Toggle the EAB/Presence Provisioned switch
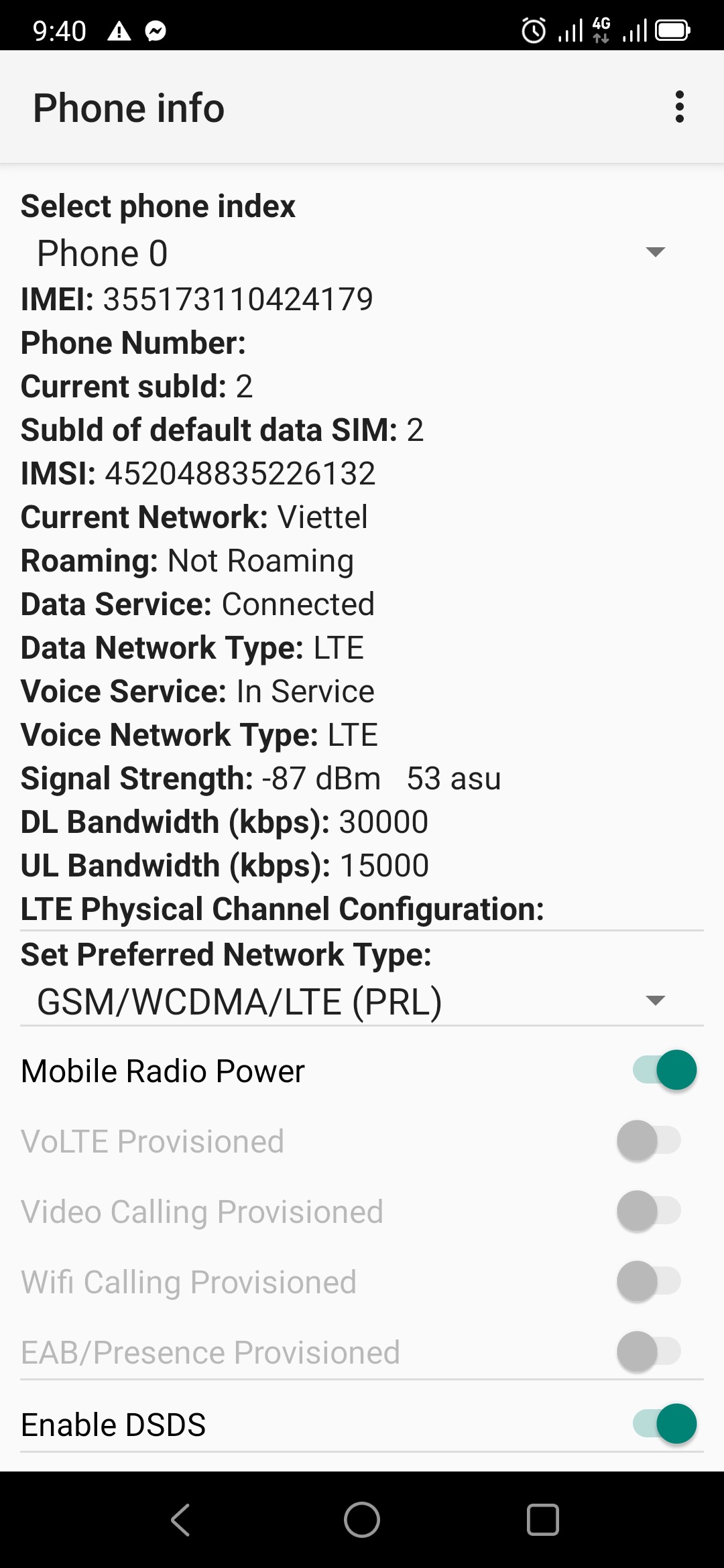 649,1352
